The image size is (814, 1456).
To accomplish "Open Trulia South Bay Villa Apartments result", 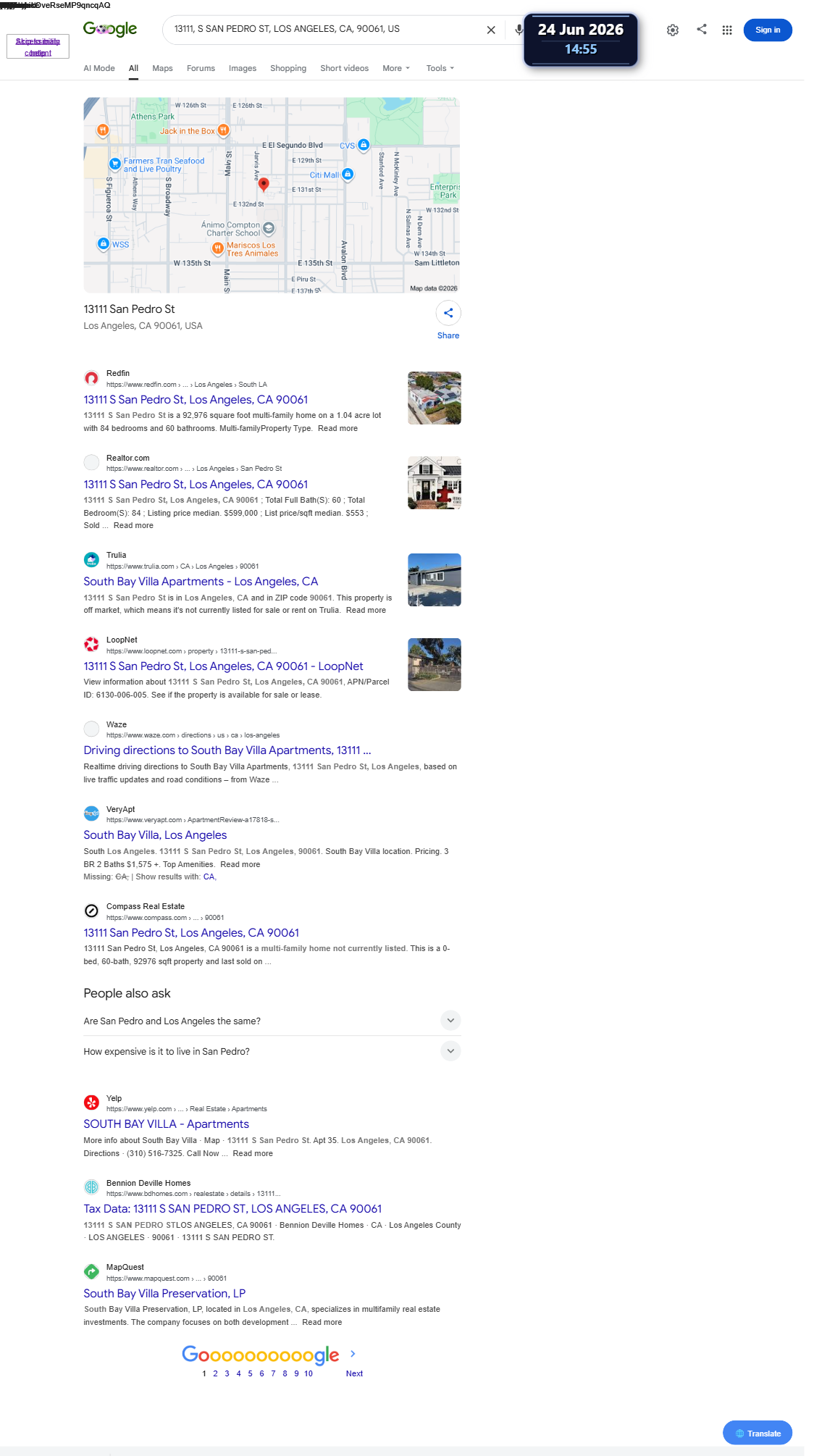I will (x=201, y=582).
